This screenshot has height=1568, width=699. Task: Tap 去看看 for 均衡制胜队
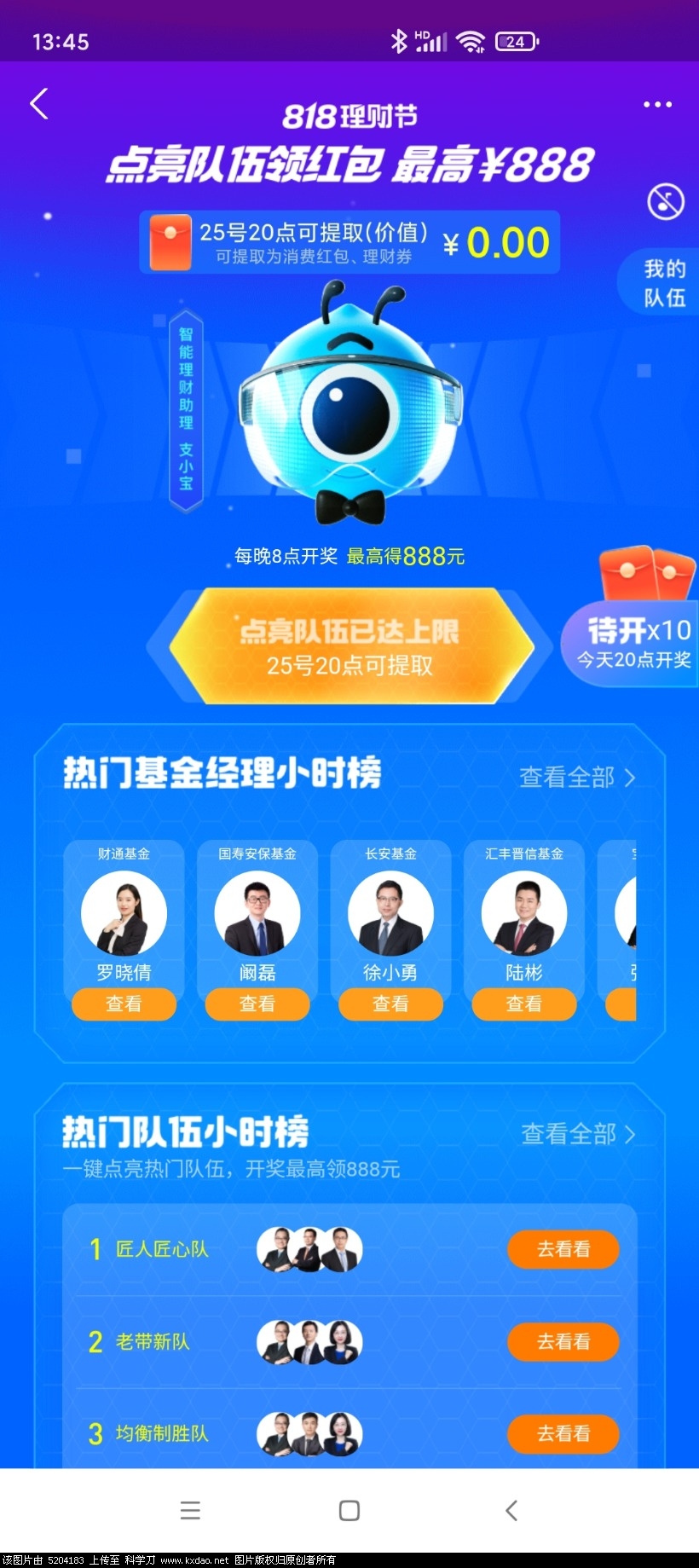(x=563, y=1433)
